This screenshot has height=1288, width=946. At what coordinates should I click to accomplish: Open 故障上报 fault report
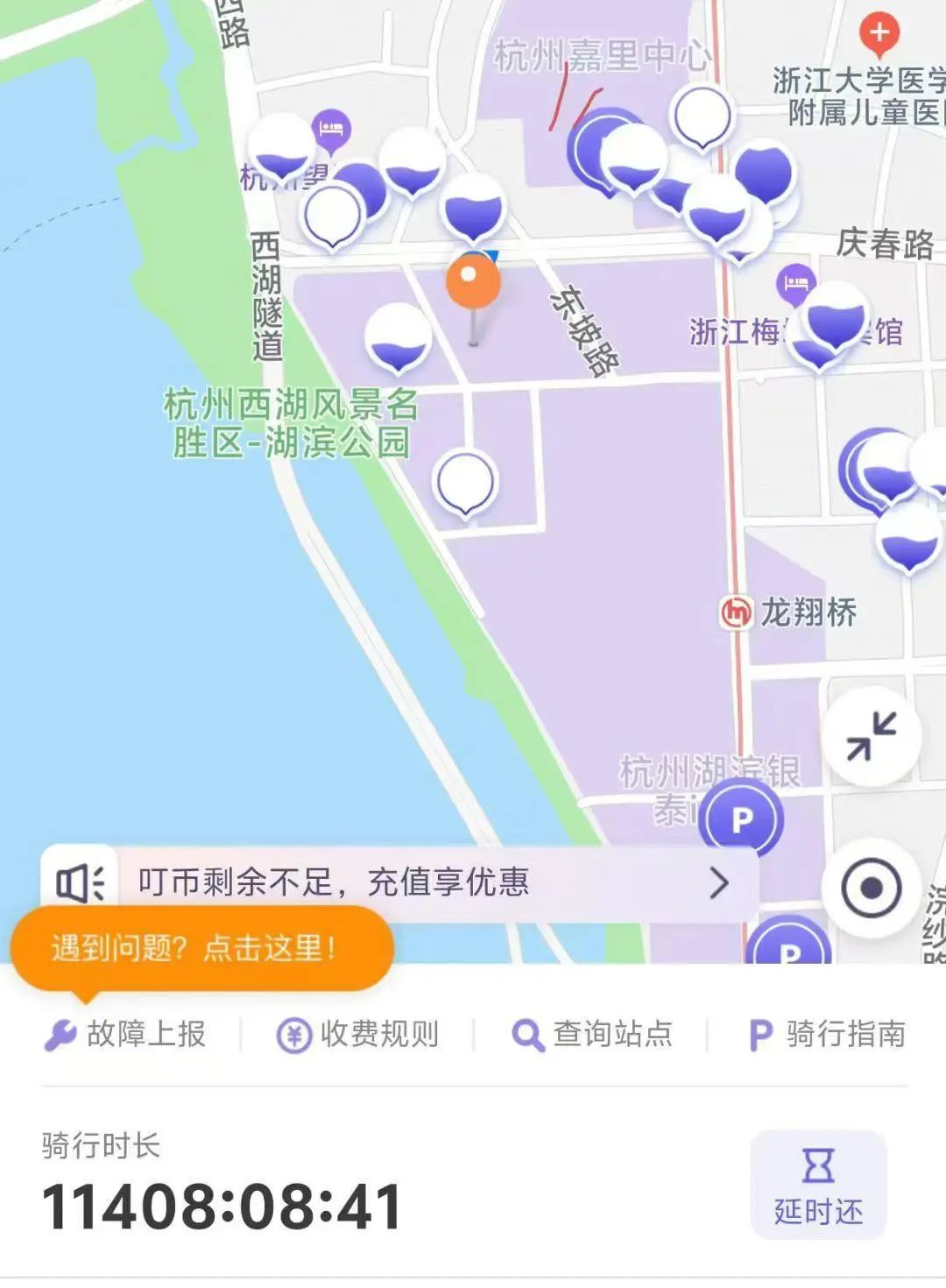point(126,1035)
